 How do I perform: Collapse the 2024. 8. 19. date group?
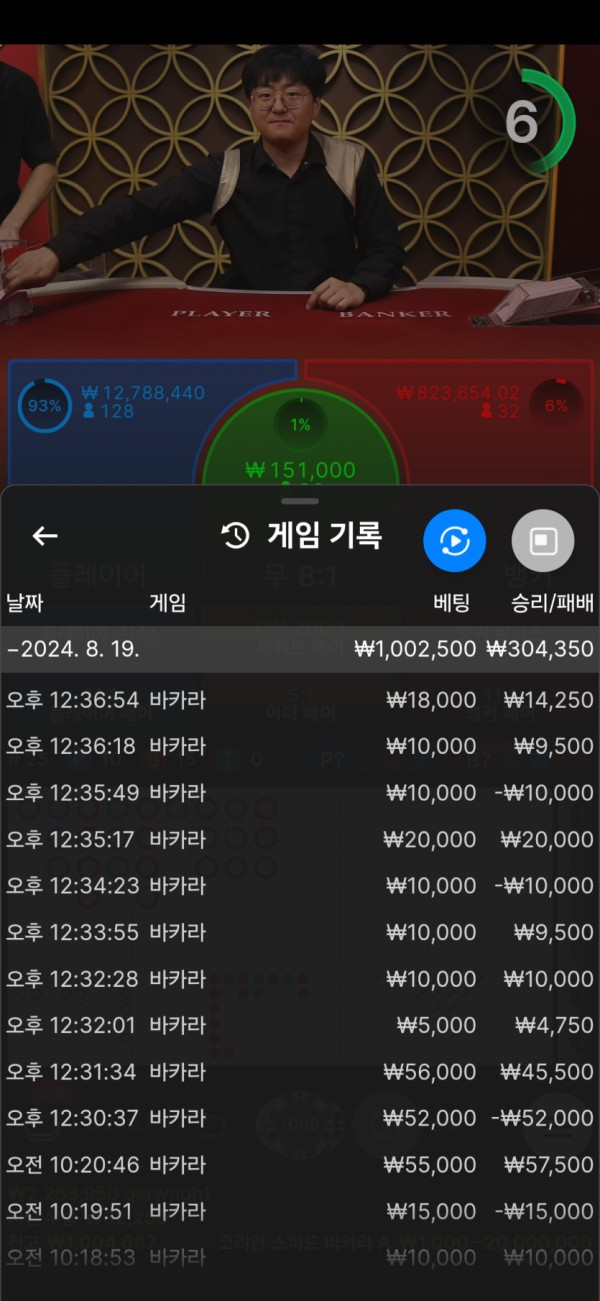point(72,649)
